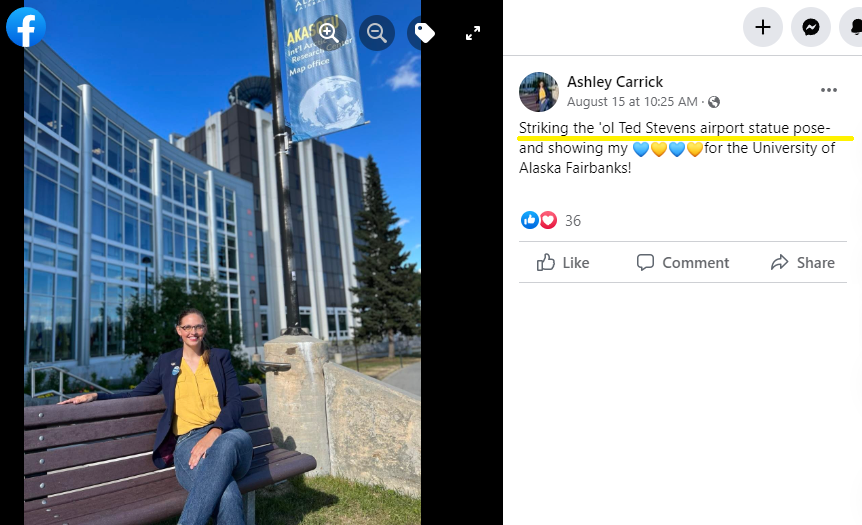The height and width of the screenshot is (525, 862).
Task: Open Messenger chats
Action: point(811,27)
